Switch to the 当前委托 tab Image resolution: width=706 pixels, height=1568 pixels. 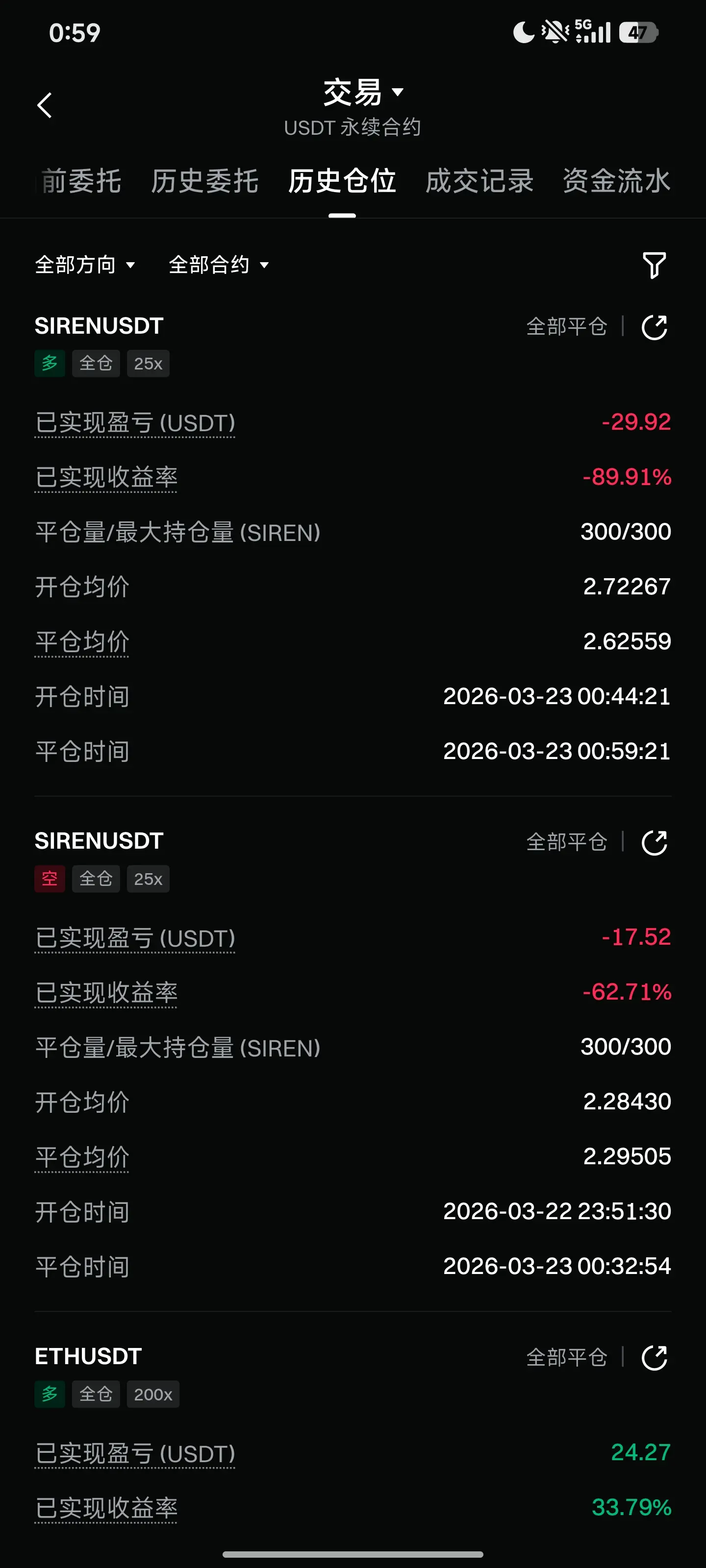(78, 181)
